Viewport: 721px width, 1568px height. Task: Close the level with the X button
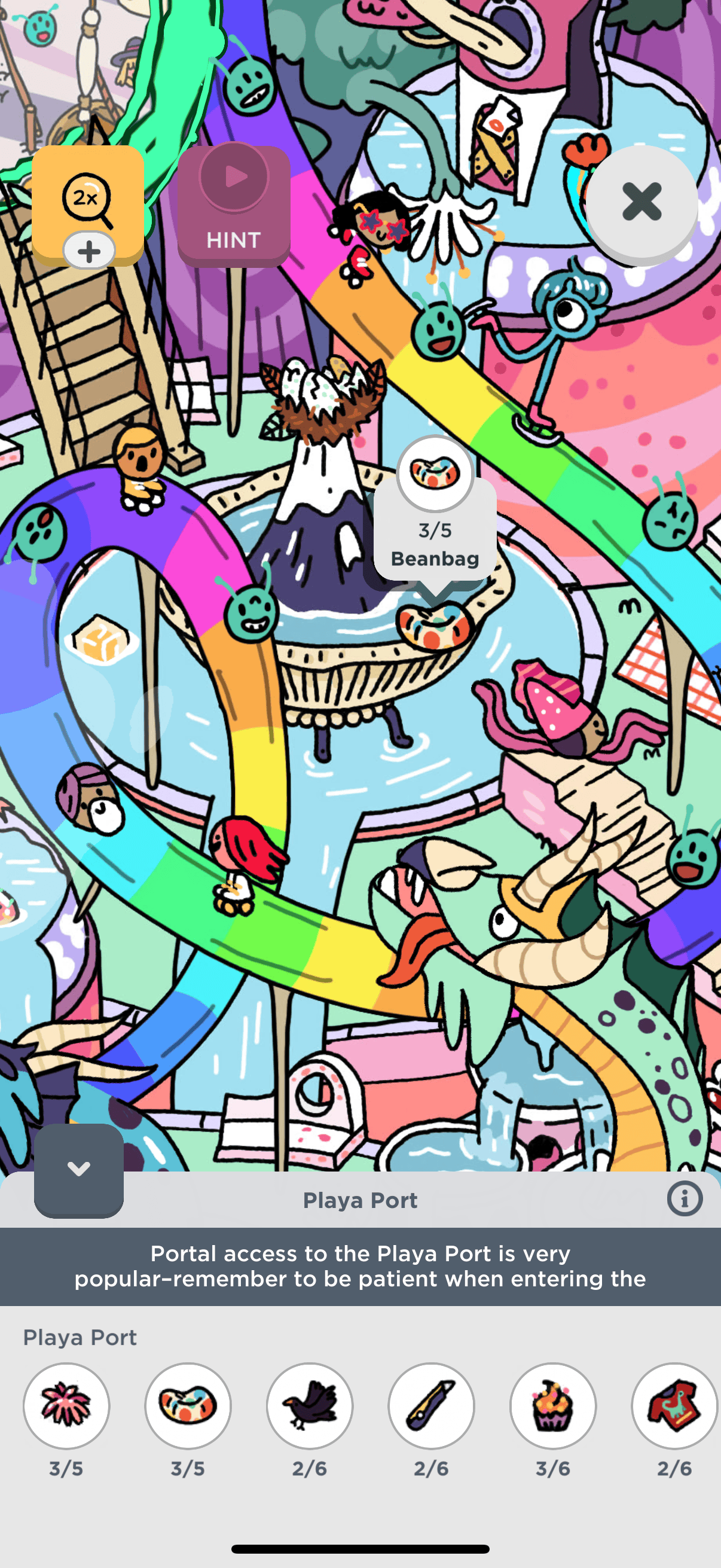(641, 202)
